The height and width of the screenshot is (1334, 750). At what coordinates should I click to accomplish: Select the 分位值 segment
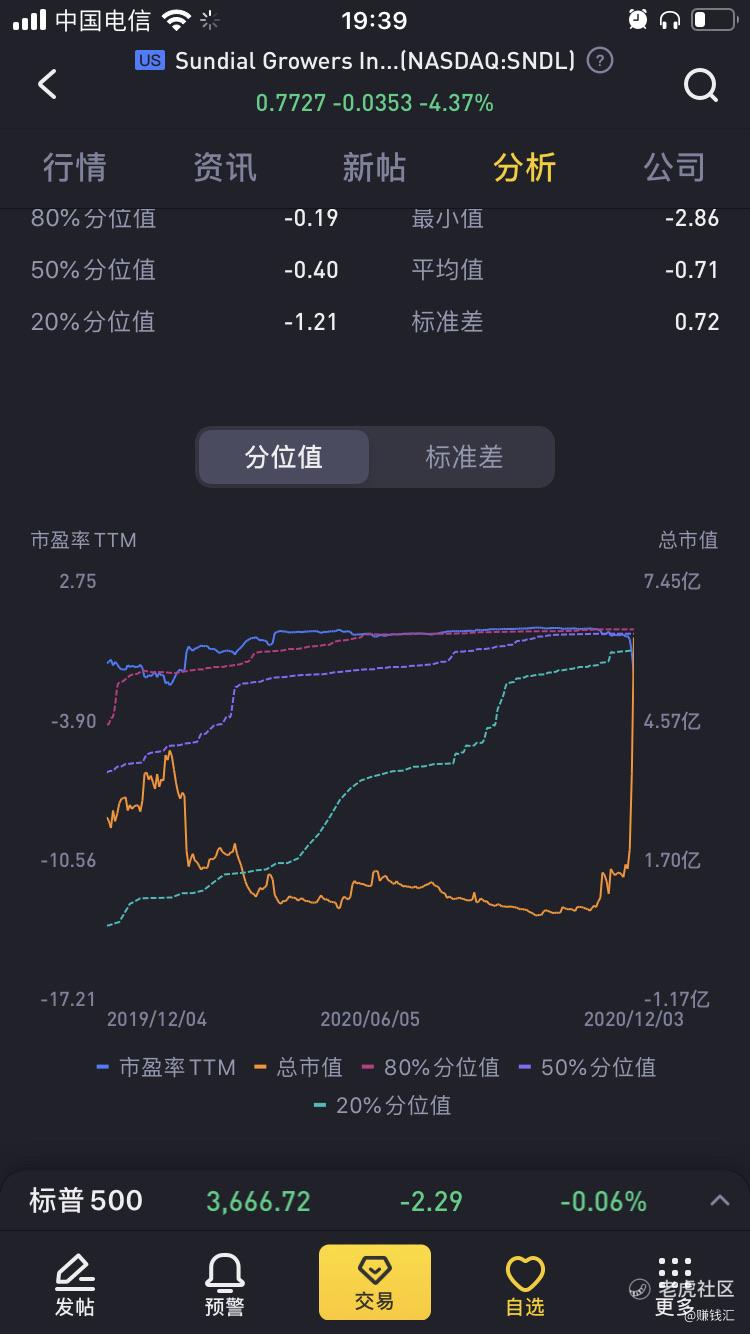click(284, 457)
